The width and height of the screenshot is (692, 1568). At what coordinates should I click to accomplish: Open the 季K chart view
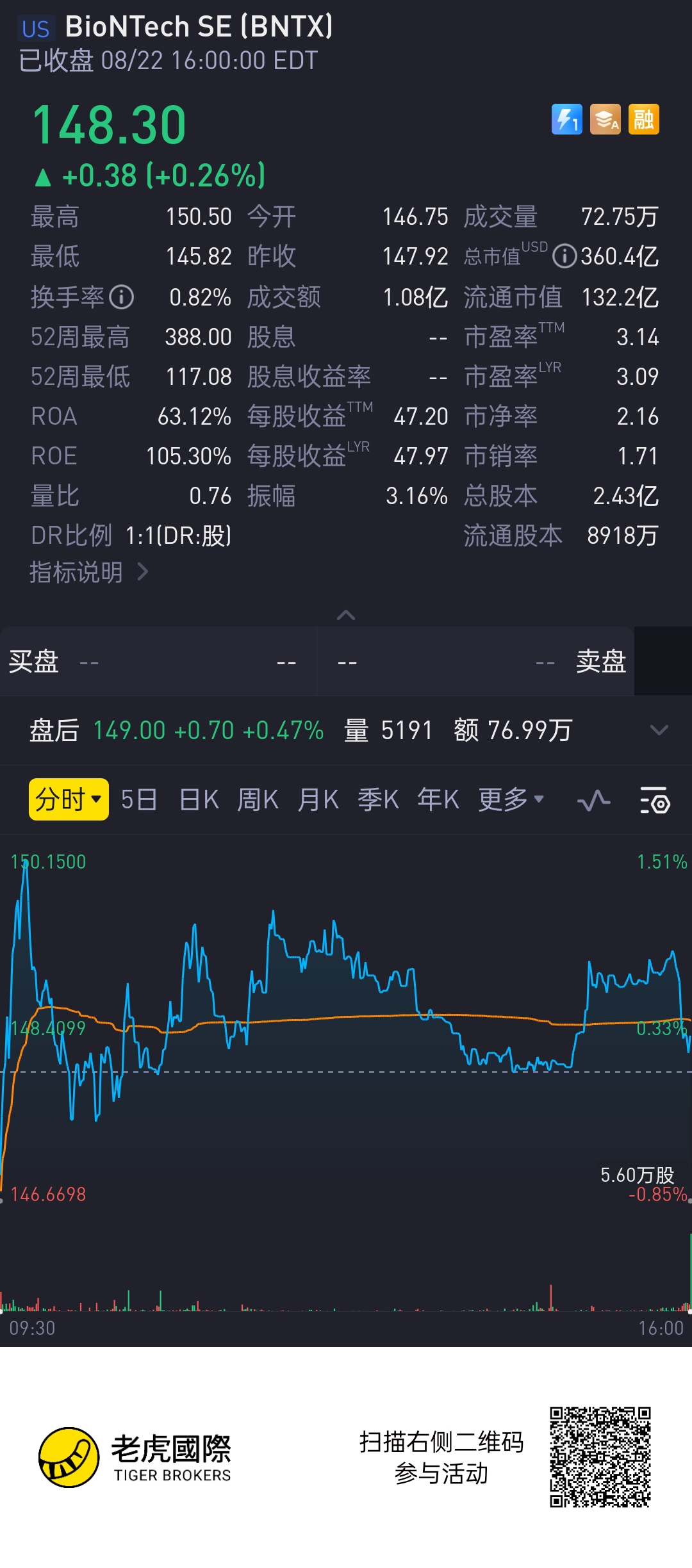[x=378, y=799]
